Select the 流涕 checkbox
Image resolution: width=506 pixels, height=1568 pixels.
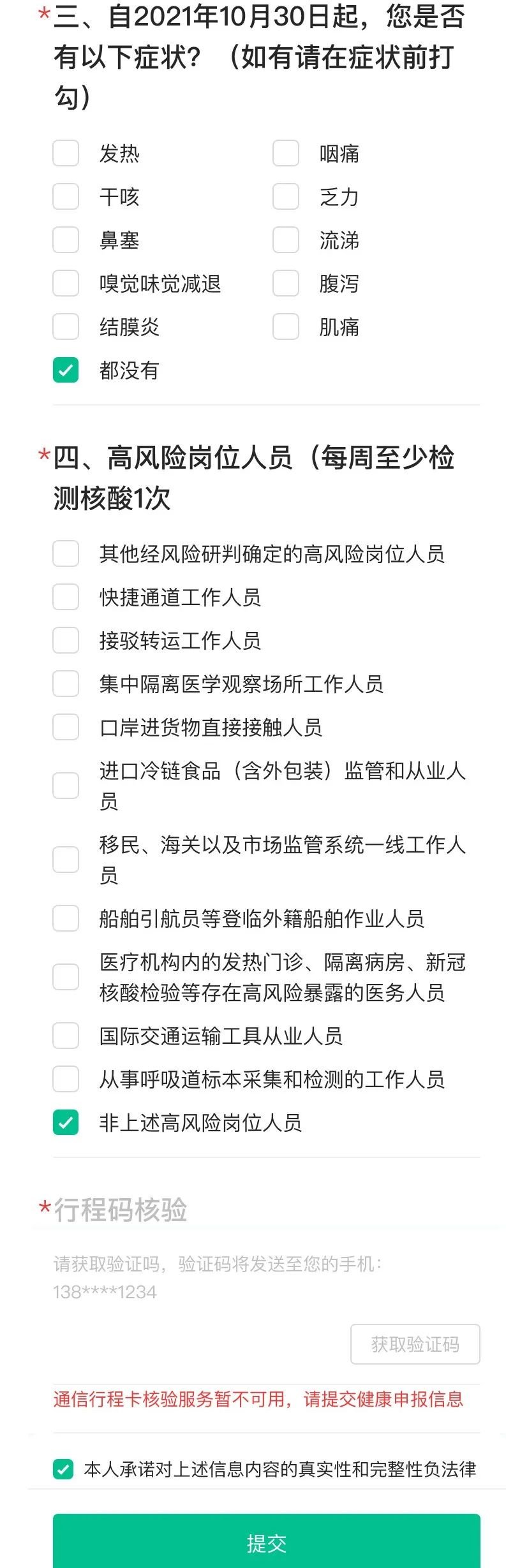click(x=286, y=240)
